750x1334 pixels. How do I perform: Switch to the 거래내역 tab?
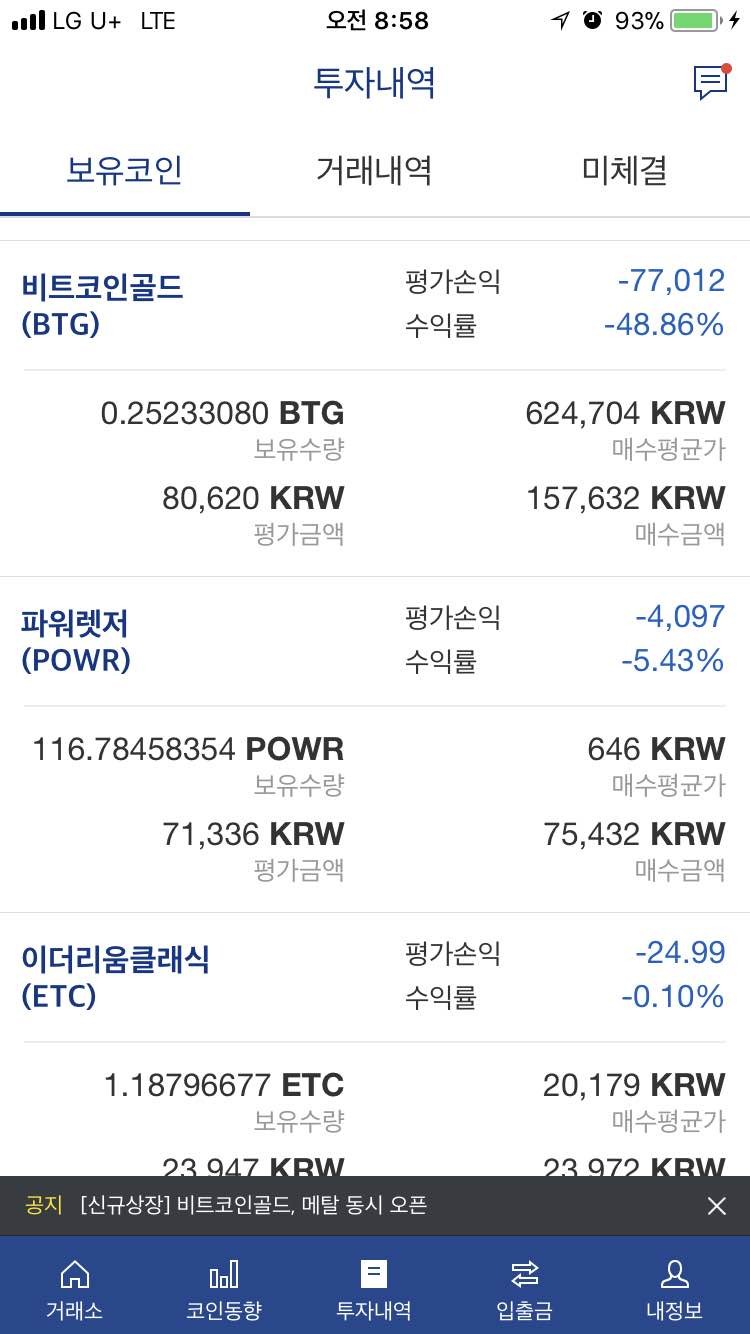pos(374,171)
